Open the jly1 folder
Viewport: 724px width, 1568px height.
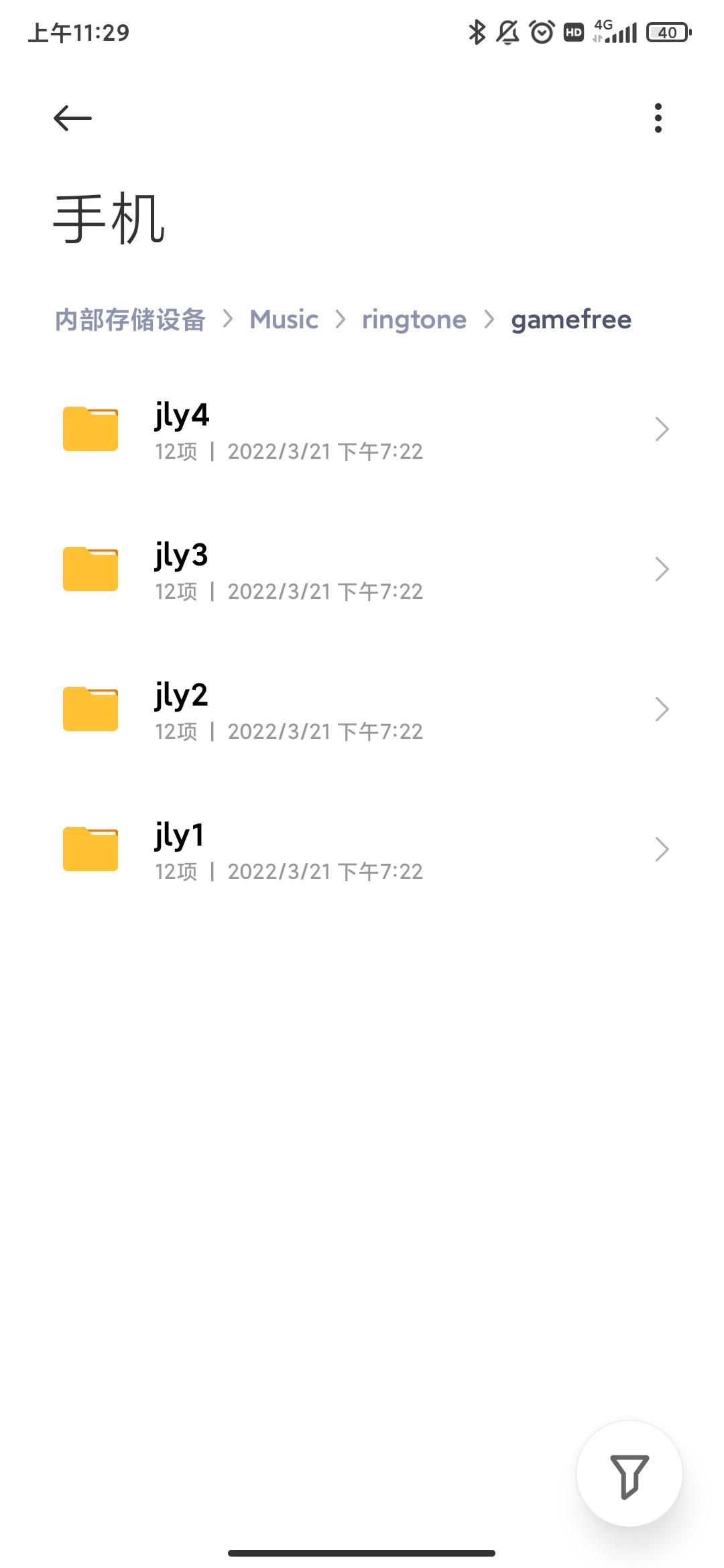pyautogui.click(x=362, y=850)
